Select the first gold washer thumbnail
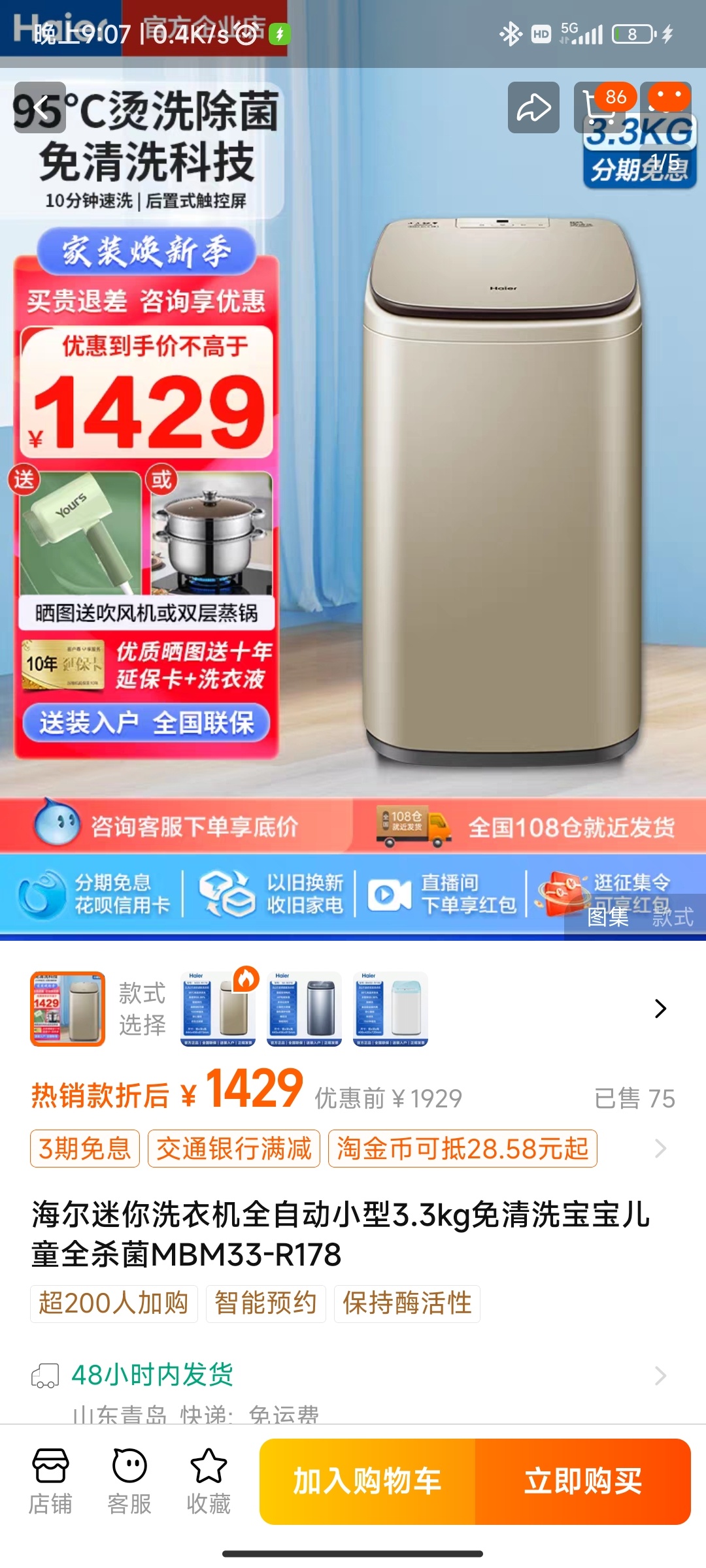 [67, 1009]
